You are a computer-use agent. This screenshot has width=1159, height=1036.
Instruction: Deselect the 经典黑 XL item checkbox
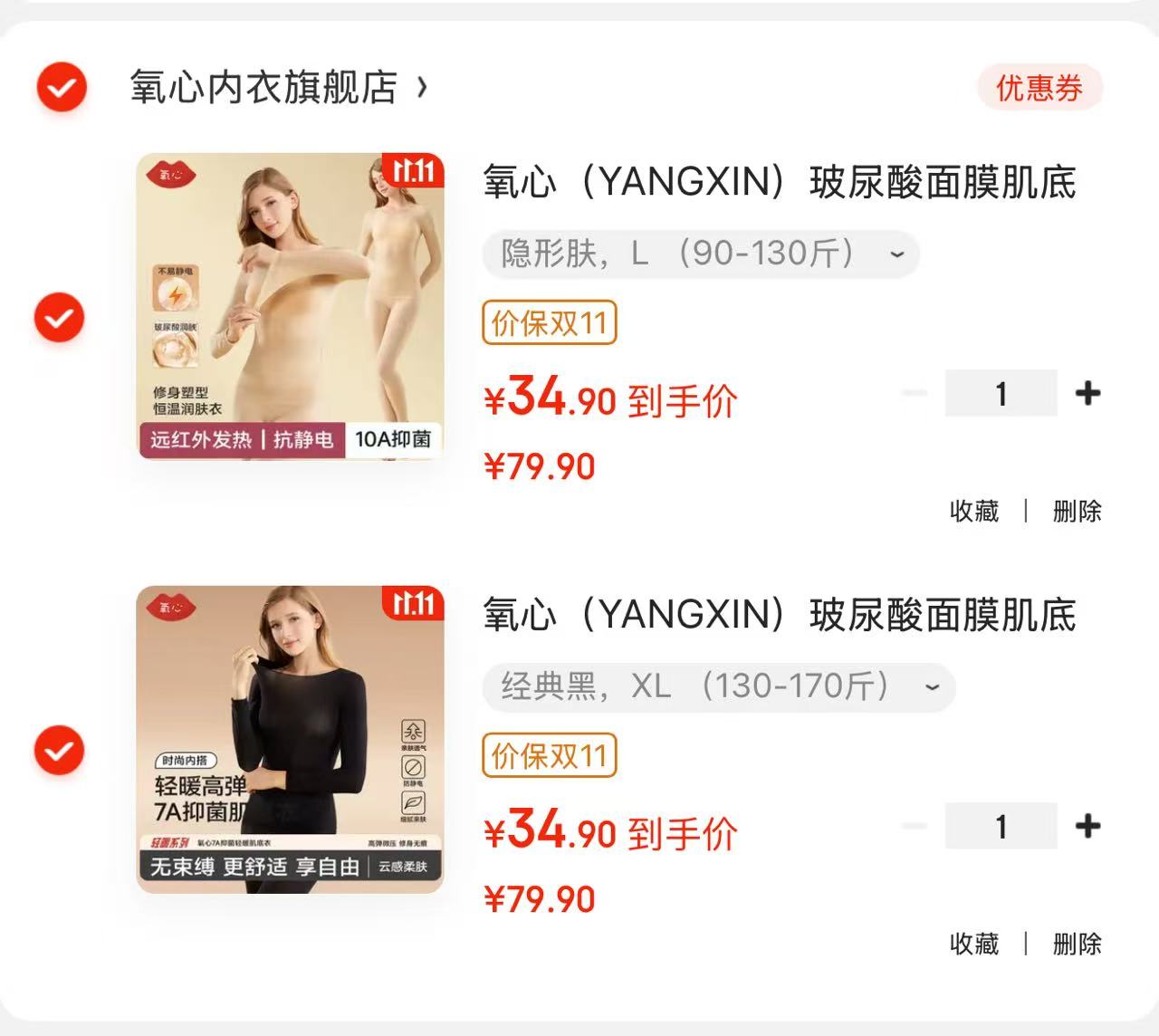click(x=59, y=751)
